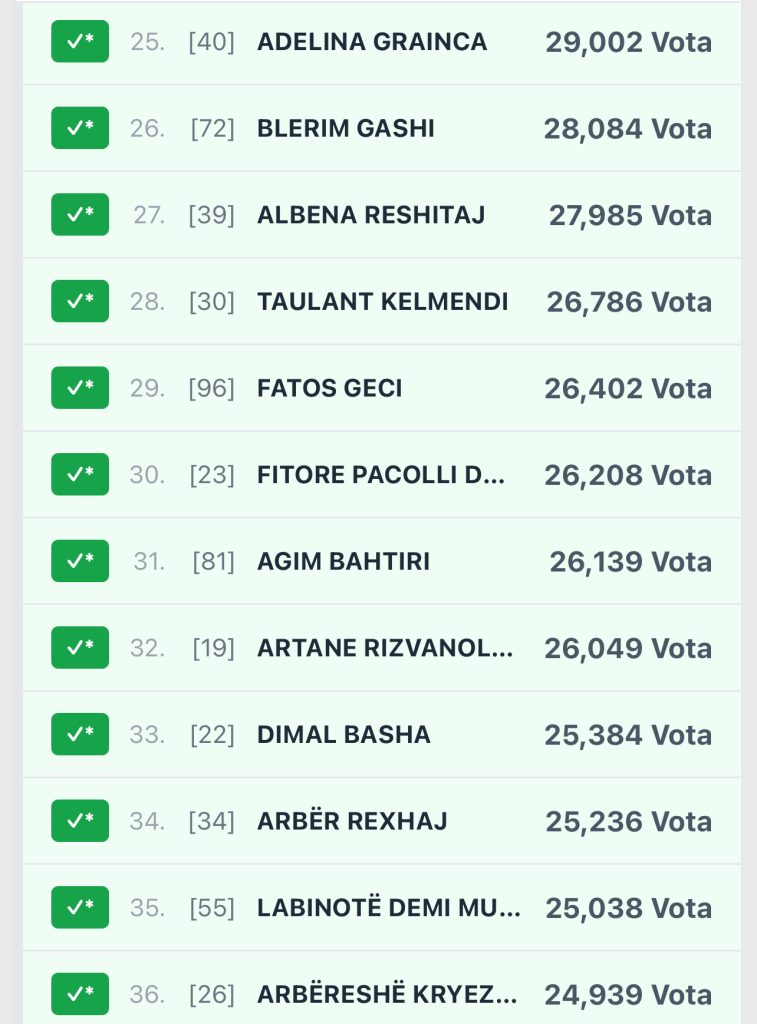Select Blerim Gashi's result row
The width and height of the screenshot is (757, 1024).
pyautogui.click(x=346, y=129)
